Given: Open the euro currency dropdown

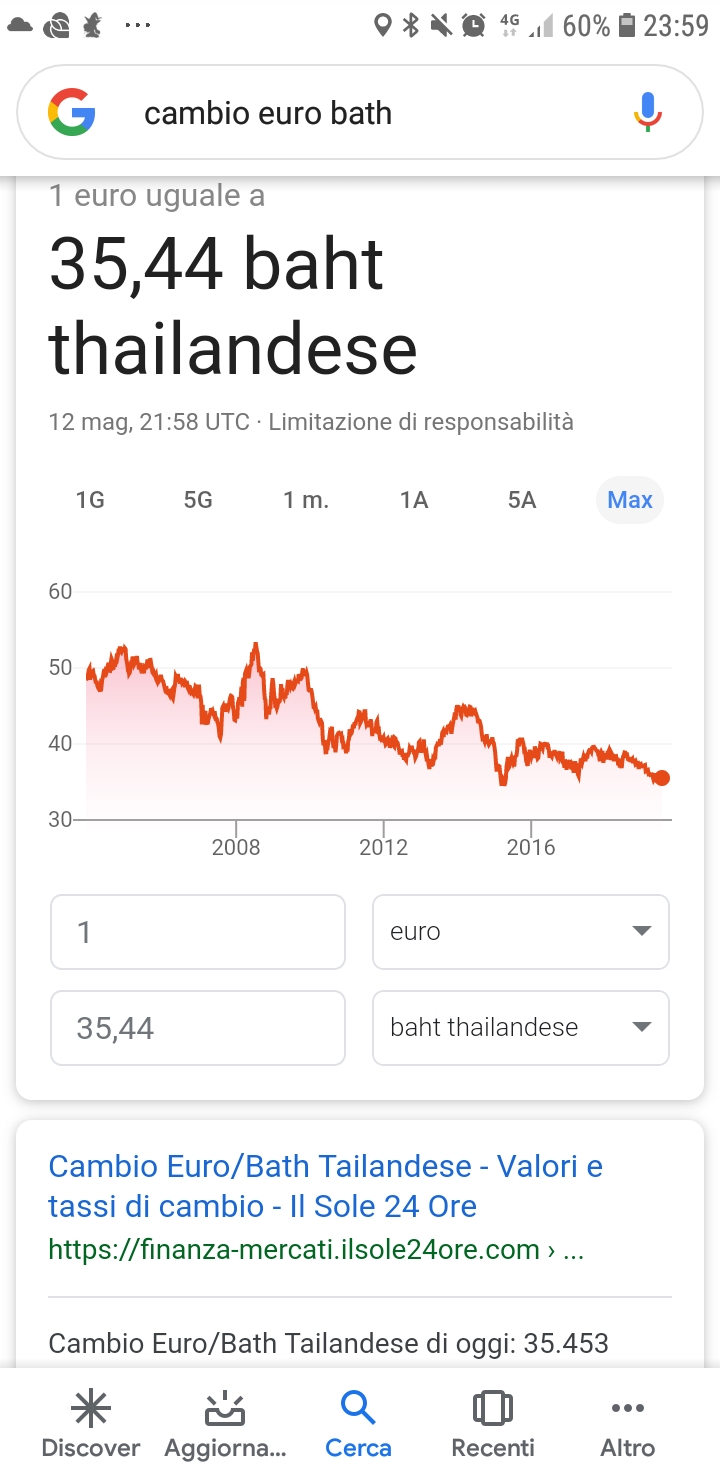Looking at the screenshot, I should [520, 932].
